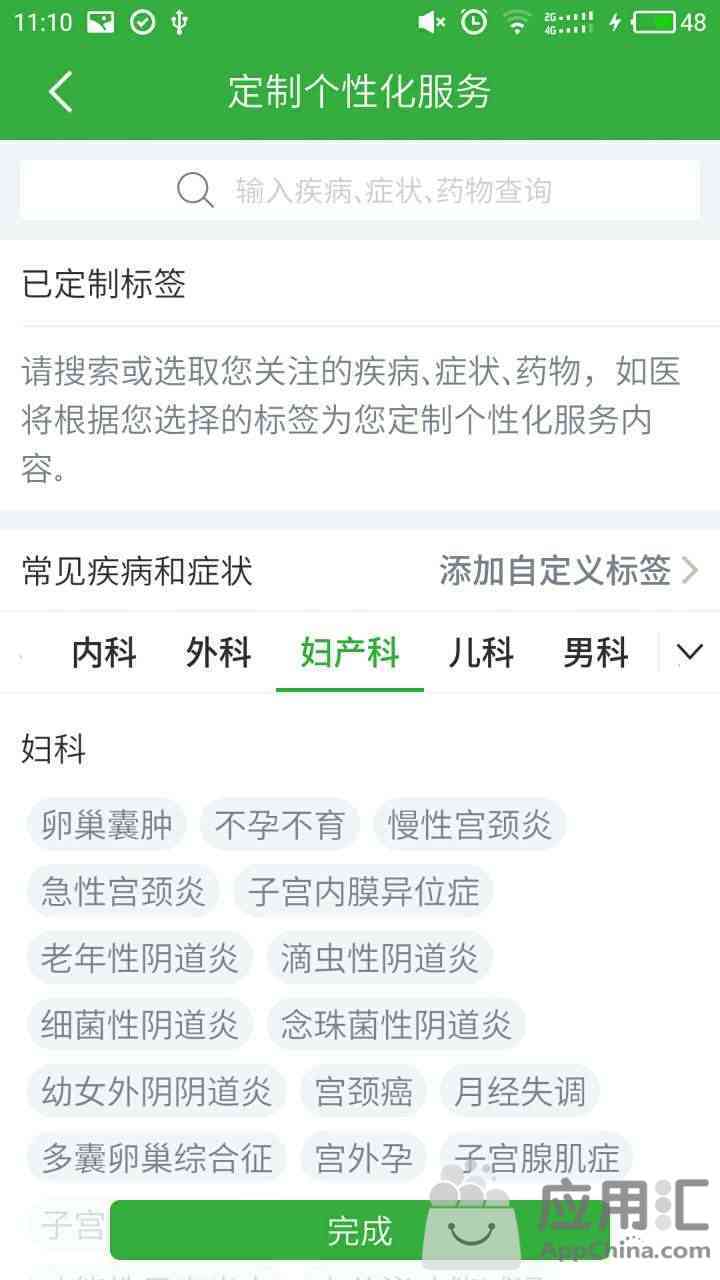Switch to the 内科 tab
Screen dimensions: 720x1280
pyautogui.click(x=104, y=653)
